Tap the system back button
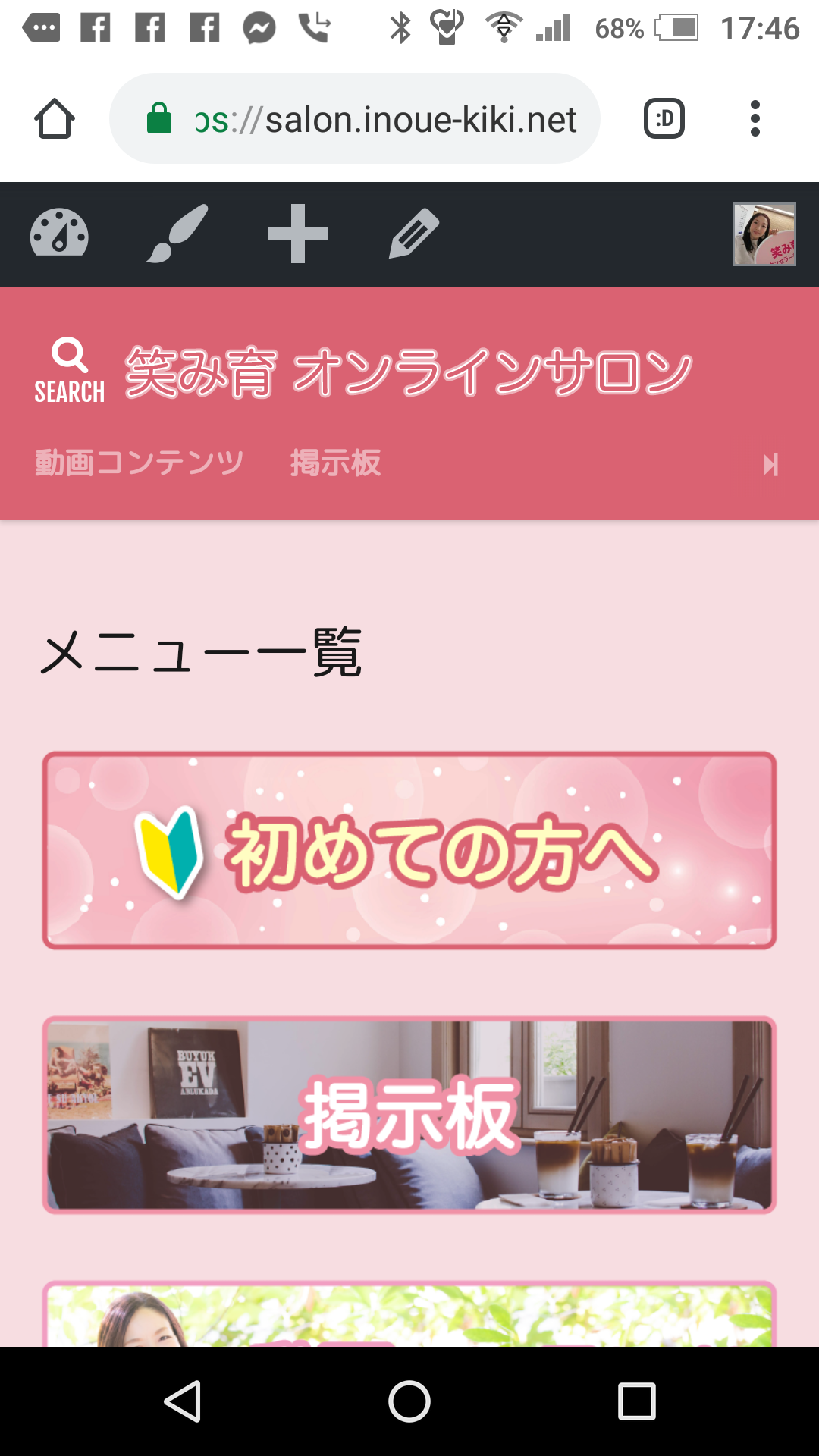 click(x=183, y=1401)
